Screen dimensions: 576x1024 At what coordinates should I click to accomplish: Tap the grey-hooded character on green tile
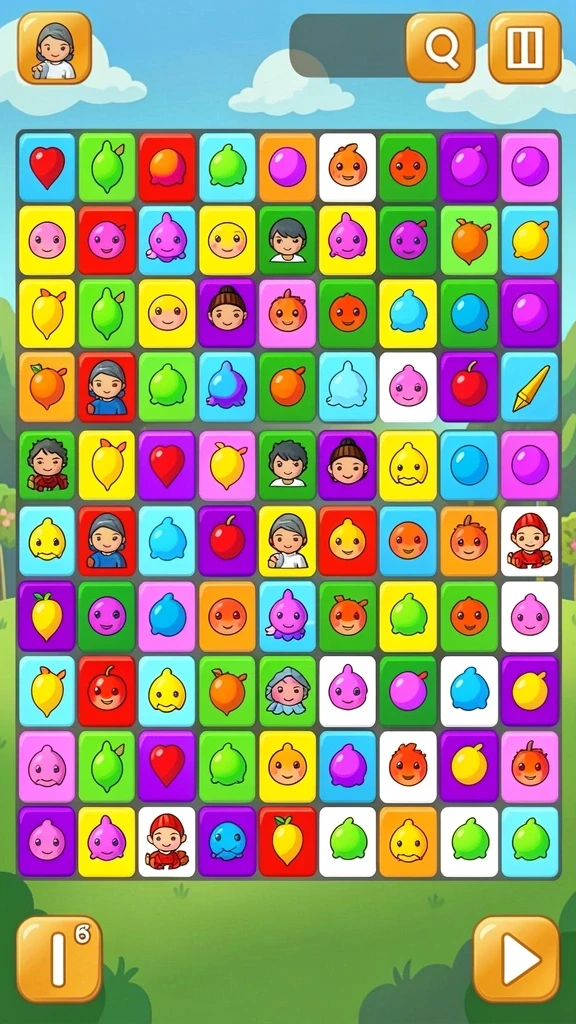point(287,692)
